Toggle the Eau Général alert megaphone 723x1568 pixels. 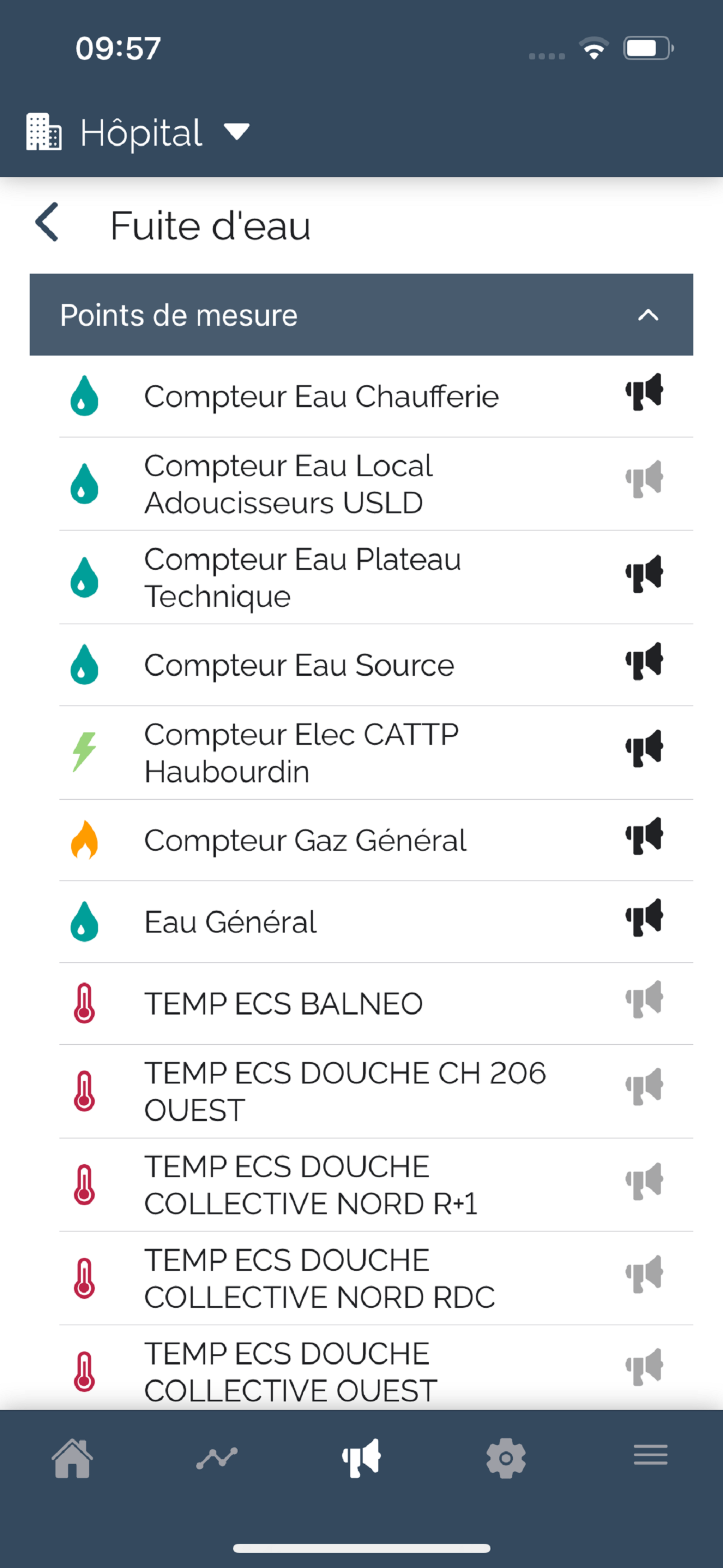(644, 917)
